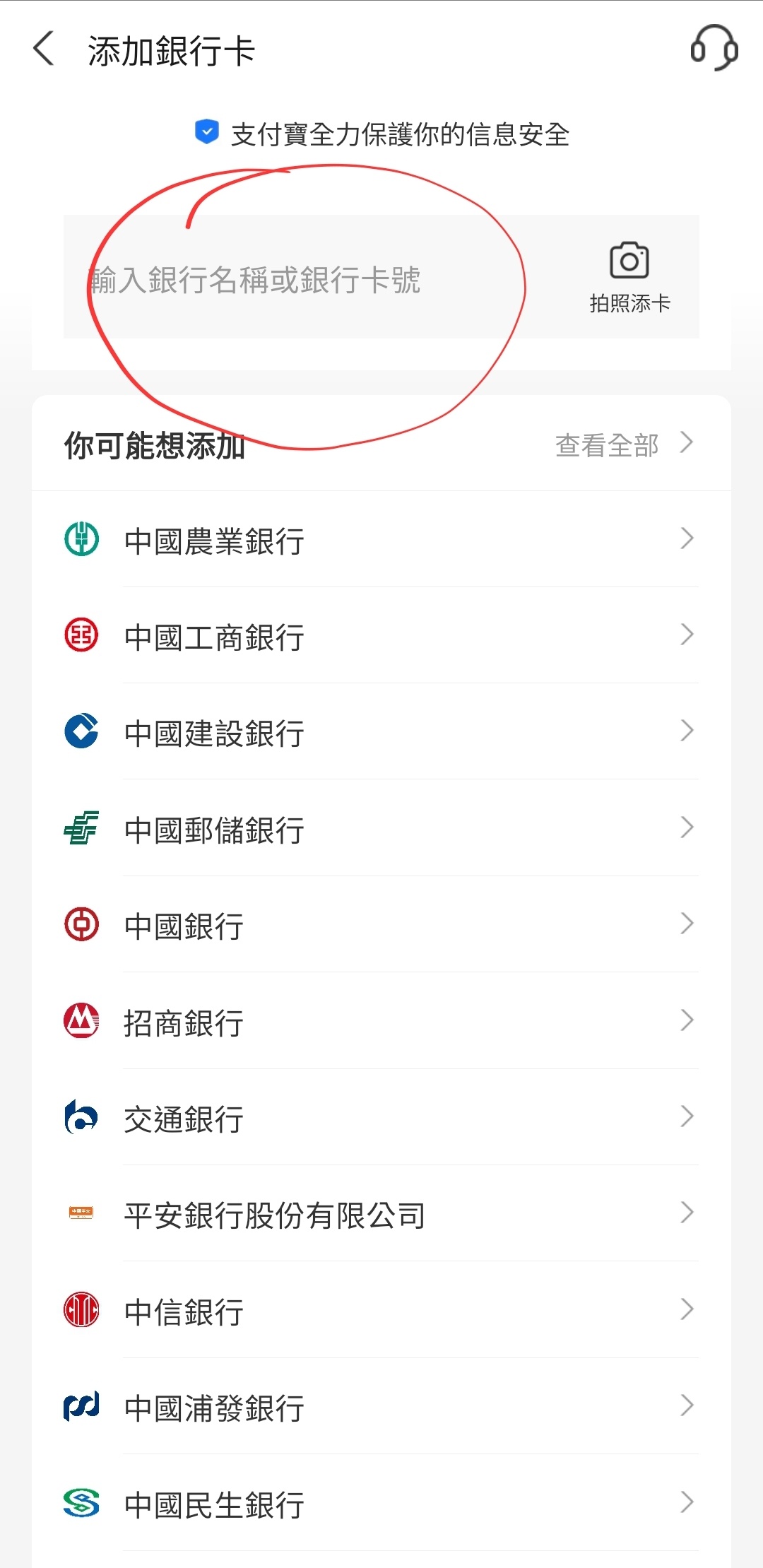
Task: Select 中國工商銀行
Action: [381, 635]
